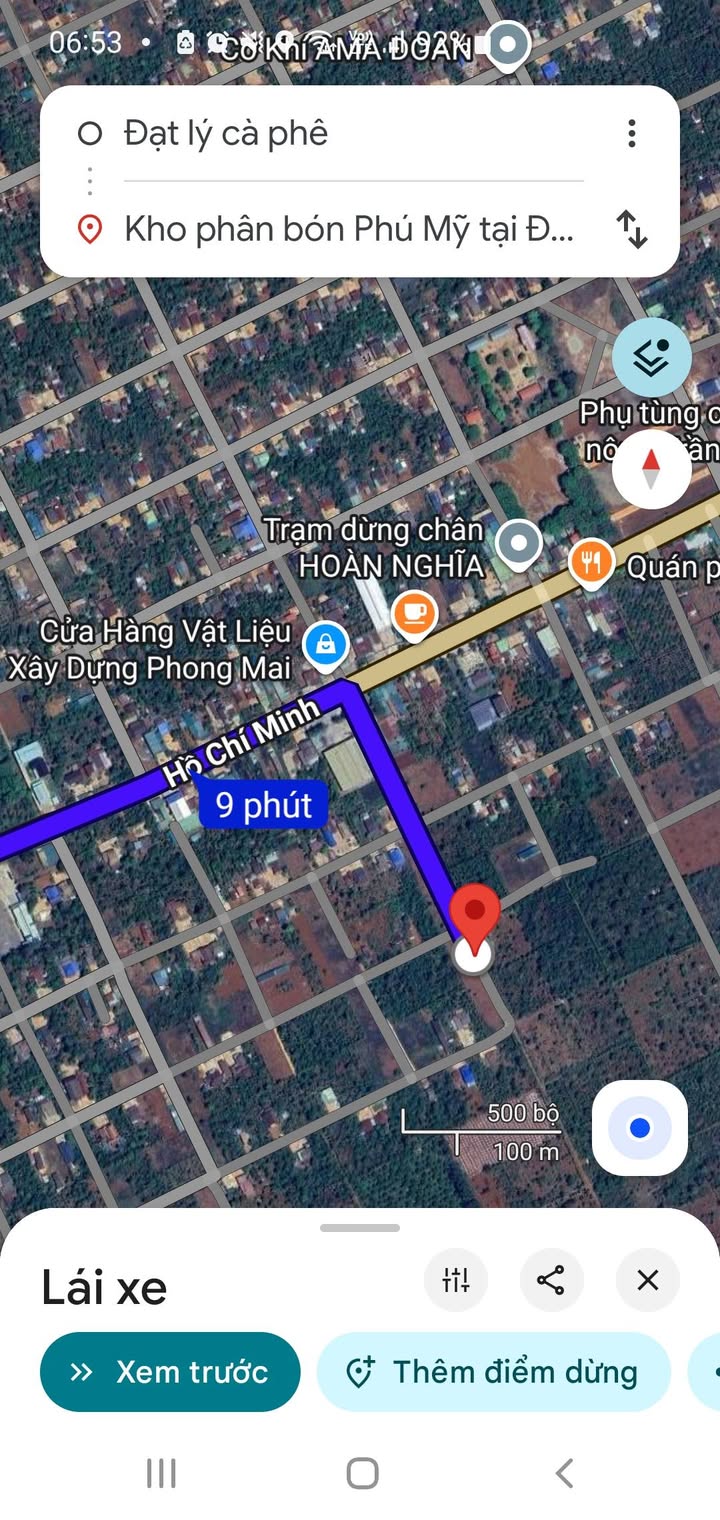Select the orange cafe map marker
The image size is (720, 1520).
pos(414,612)
